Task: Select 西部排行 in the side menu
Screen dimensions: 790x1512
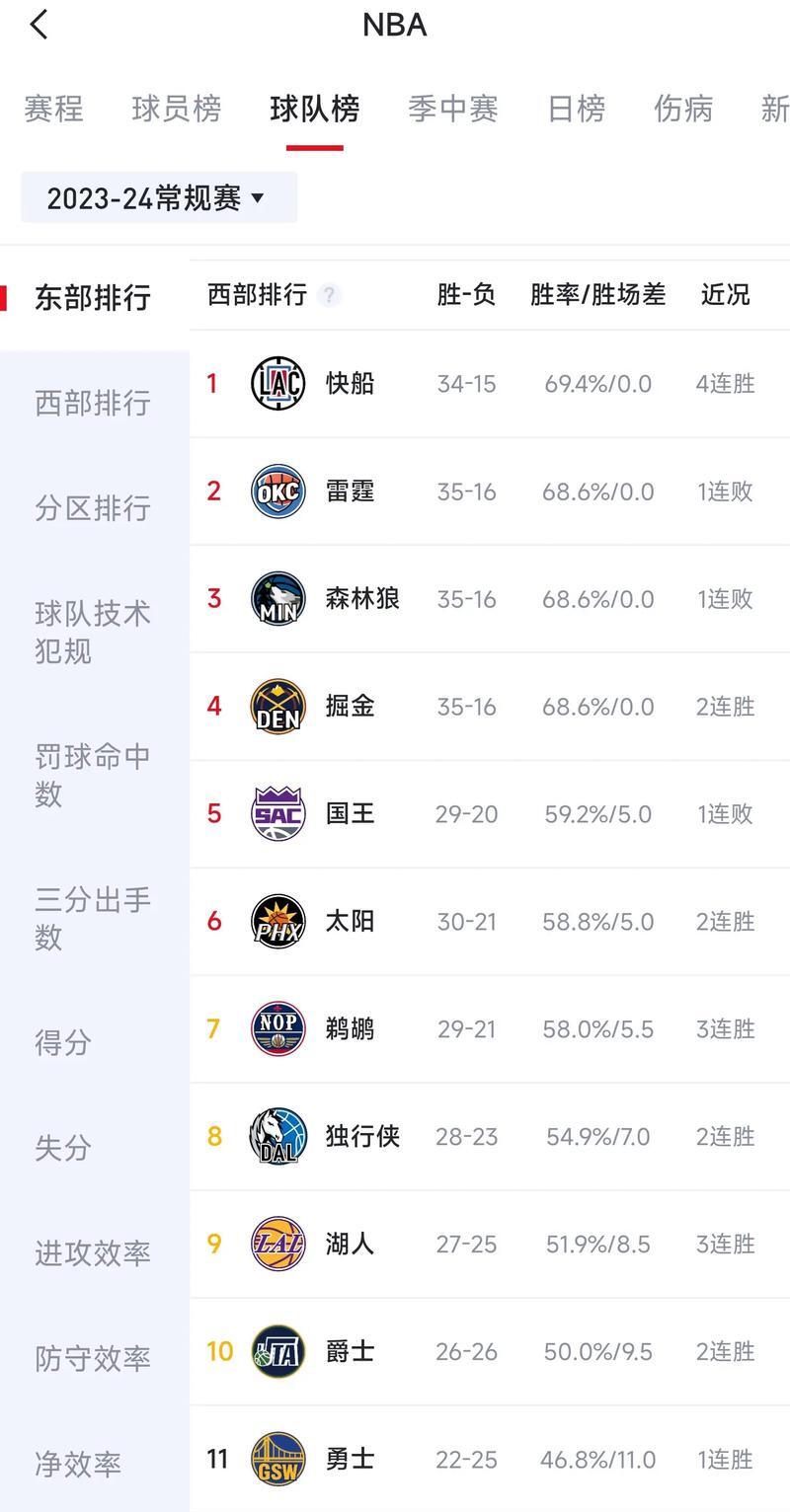Action: click(93, 403)
